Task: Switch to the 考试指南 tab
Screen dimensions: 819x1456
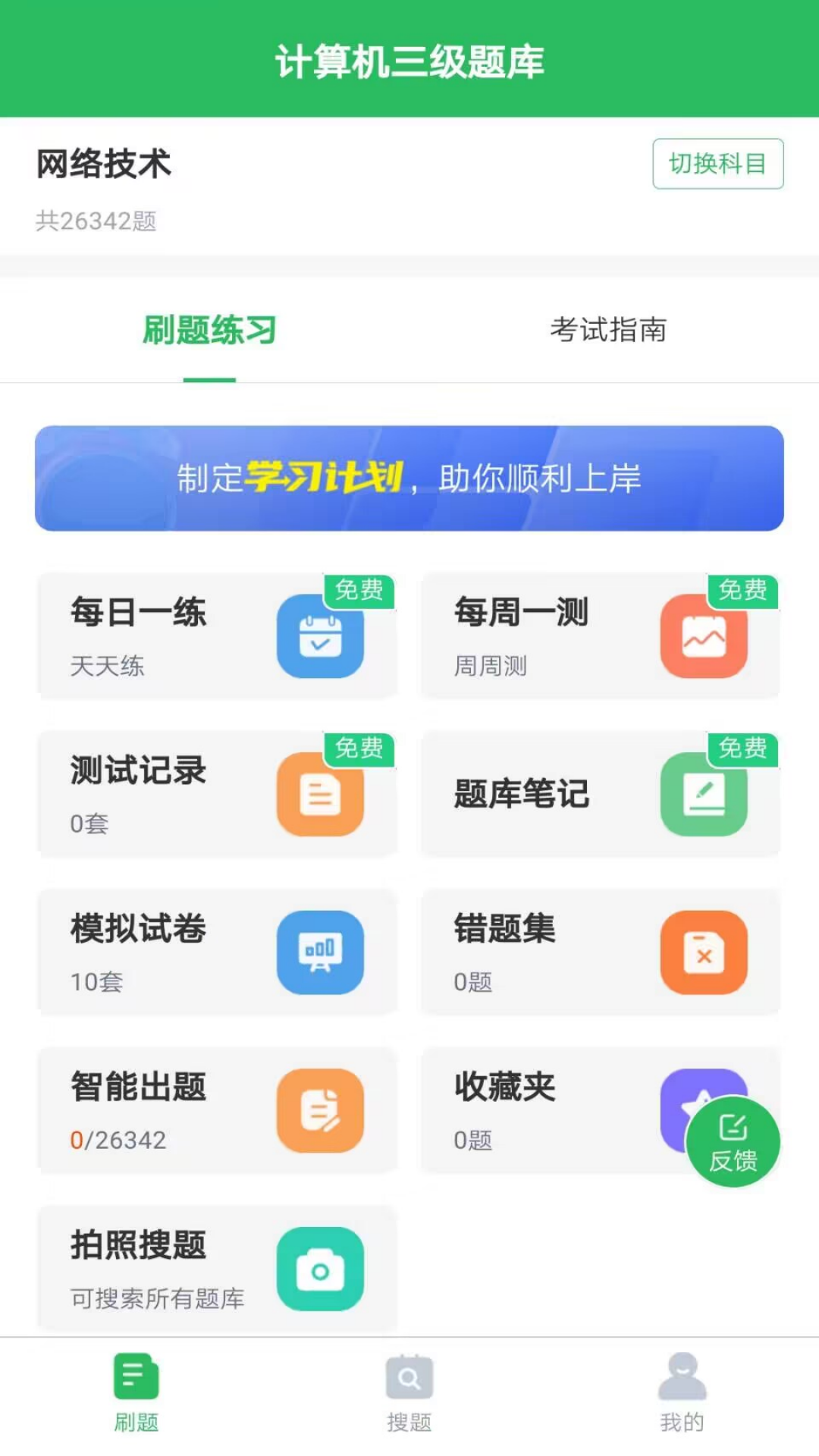Action: [608, 330]
